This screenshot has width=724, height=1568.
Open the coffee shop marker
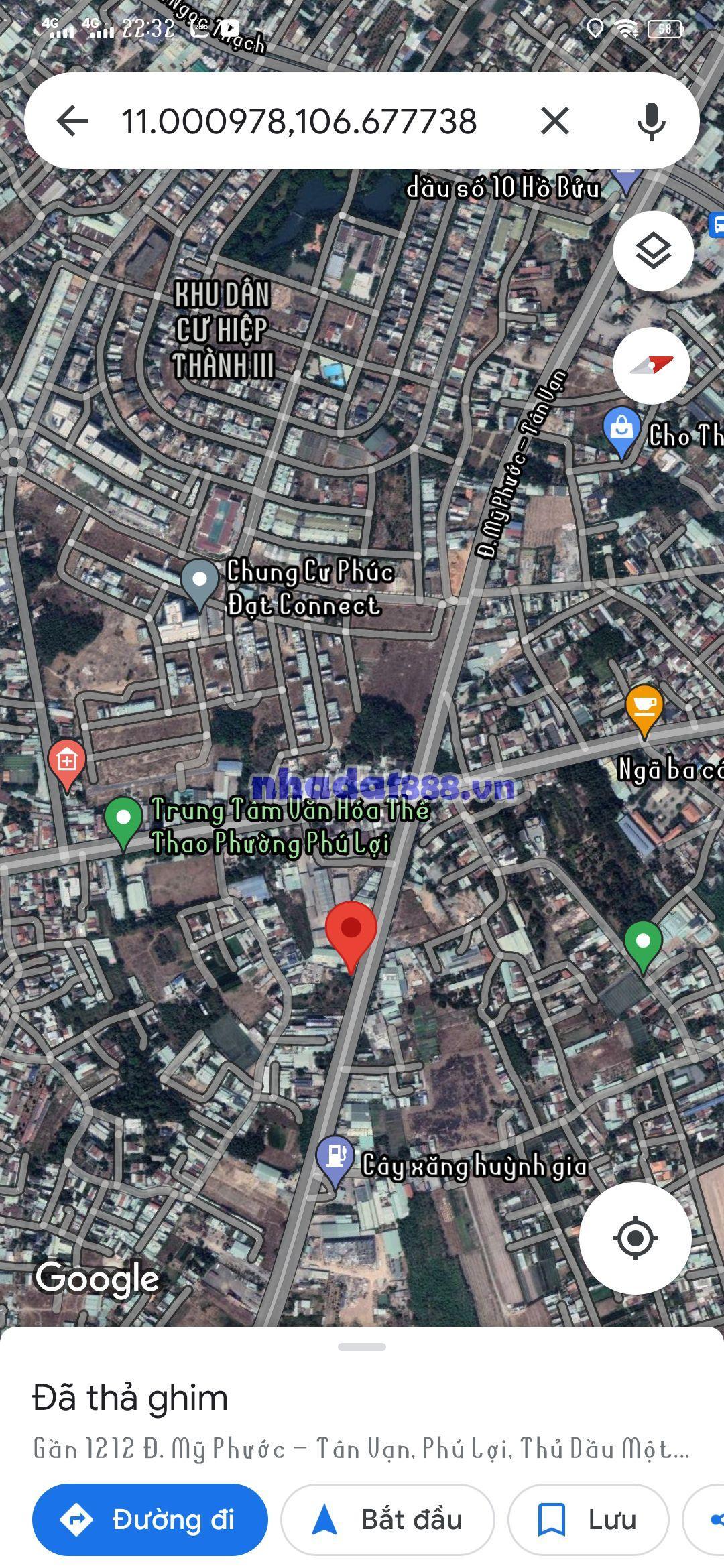point(644,708)
